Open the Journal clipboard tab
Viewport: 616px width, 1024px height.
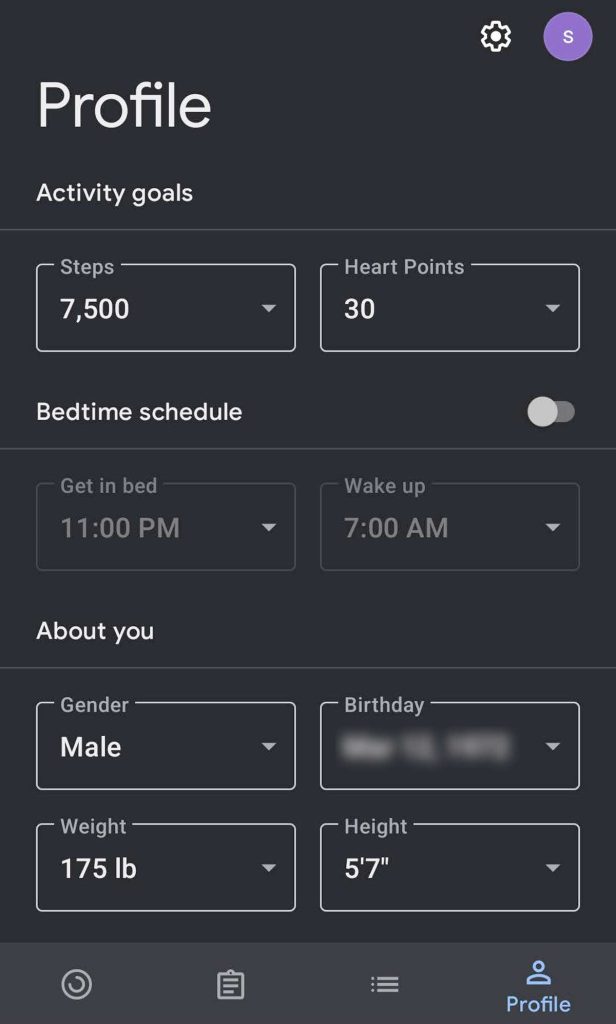point(231,985)
